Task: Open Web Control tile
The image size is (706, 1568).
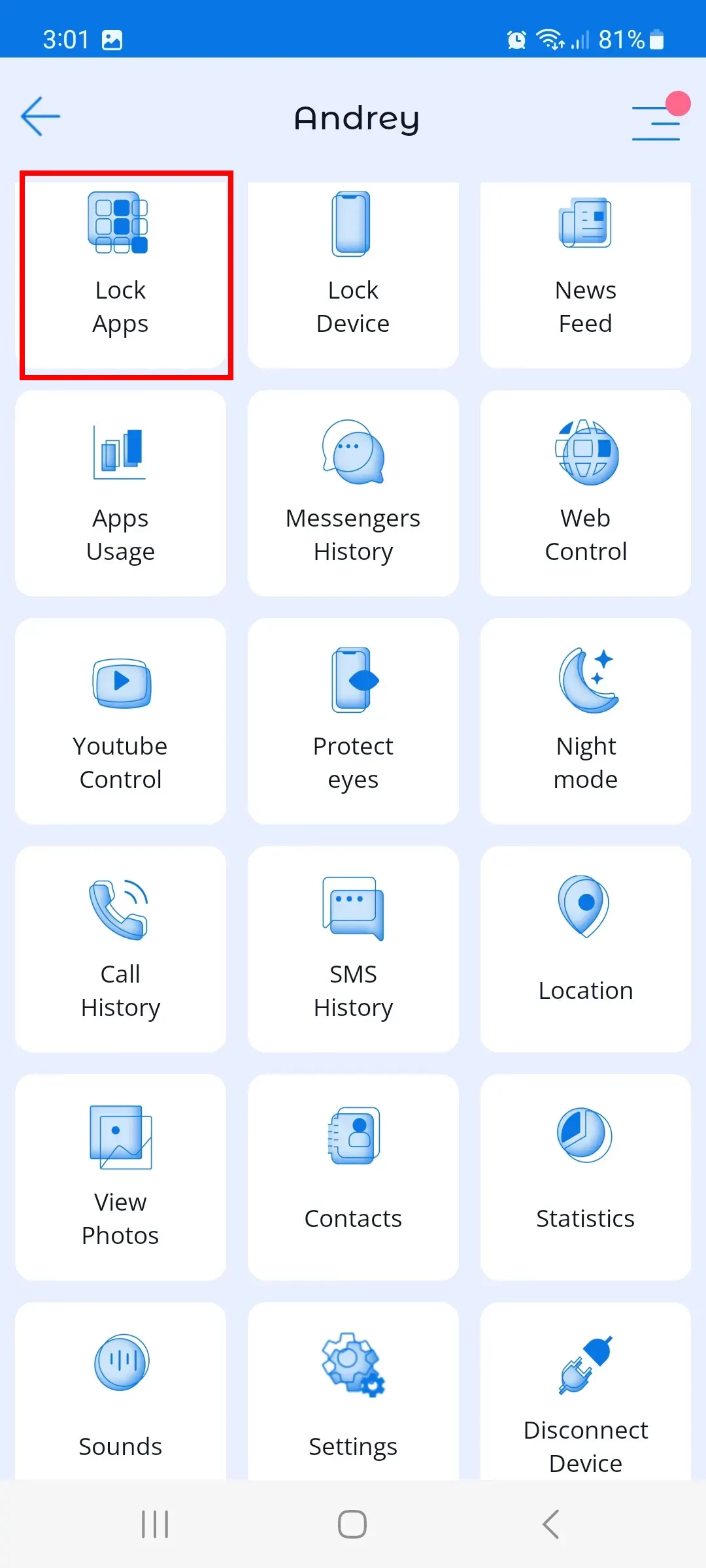Action: [585, 493]
